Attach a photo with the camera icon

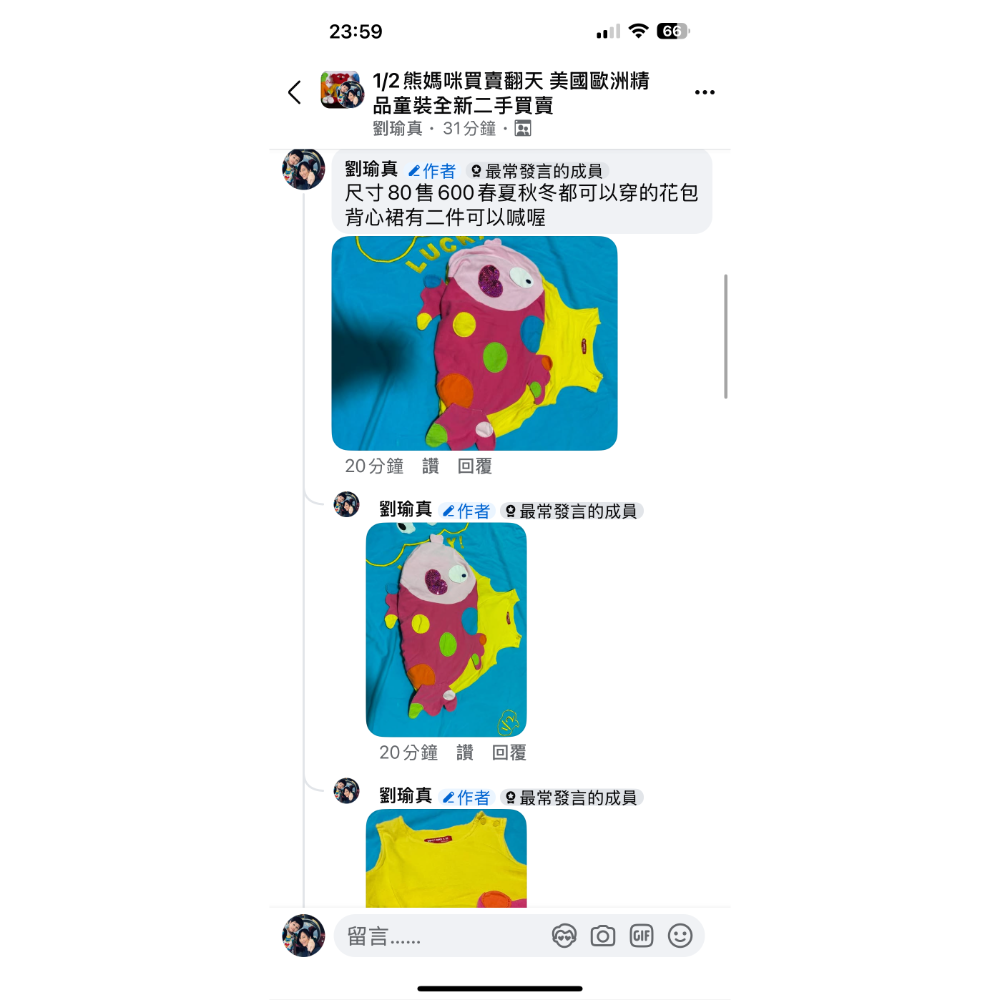click(603, 936)
